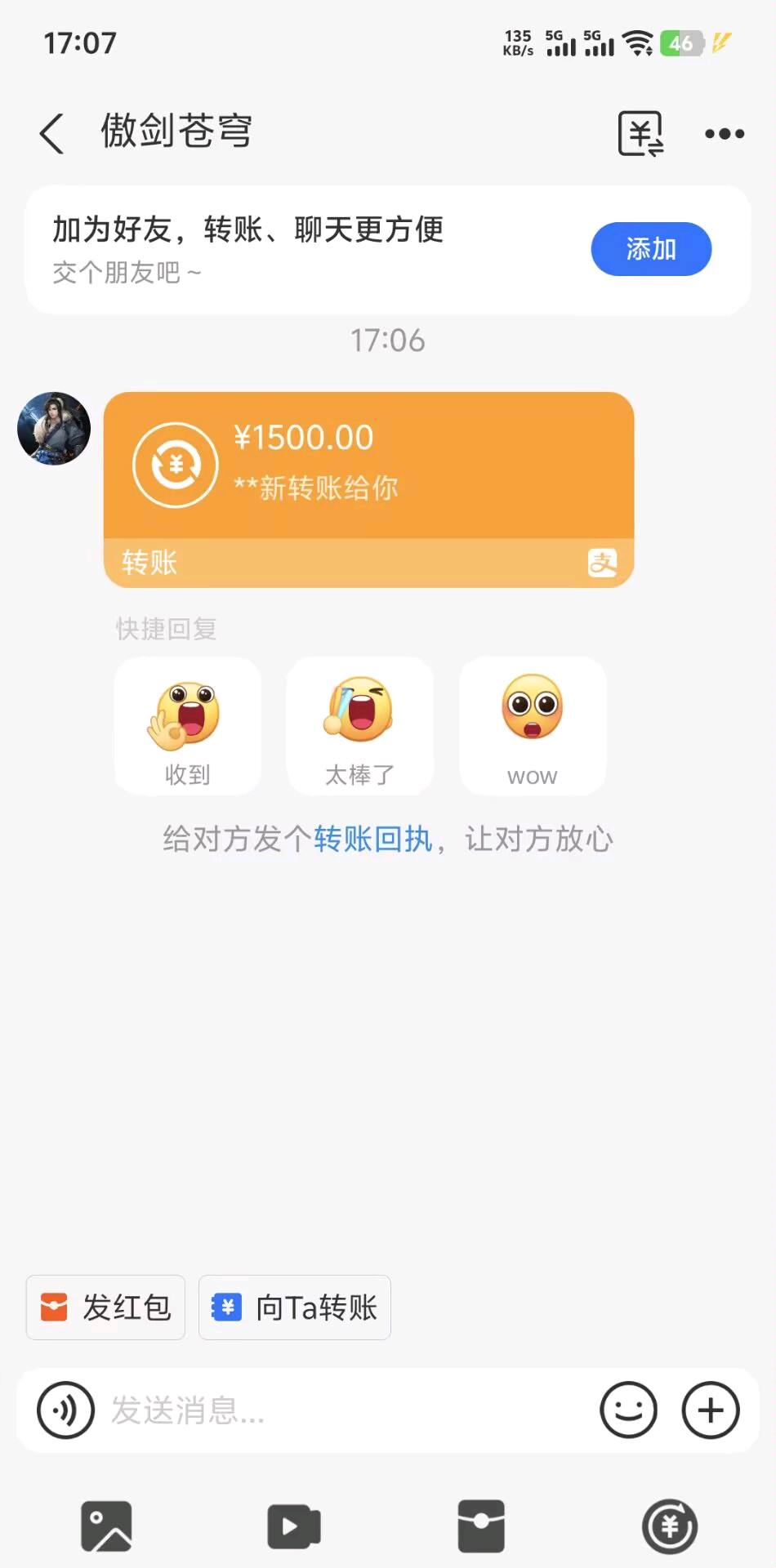
Task: Open the emoji picker icon
Action: 627,1410
